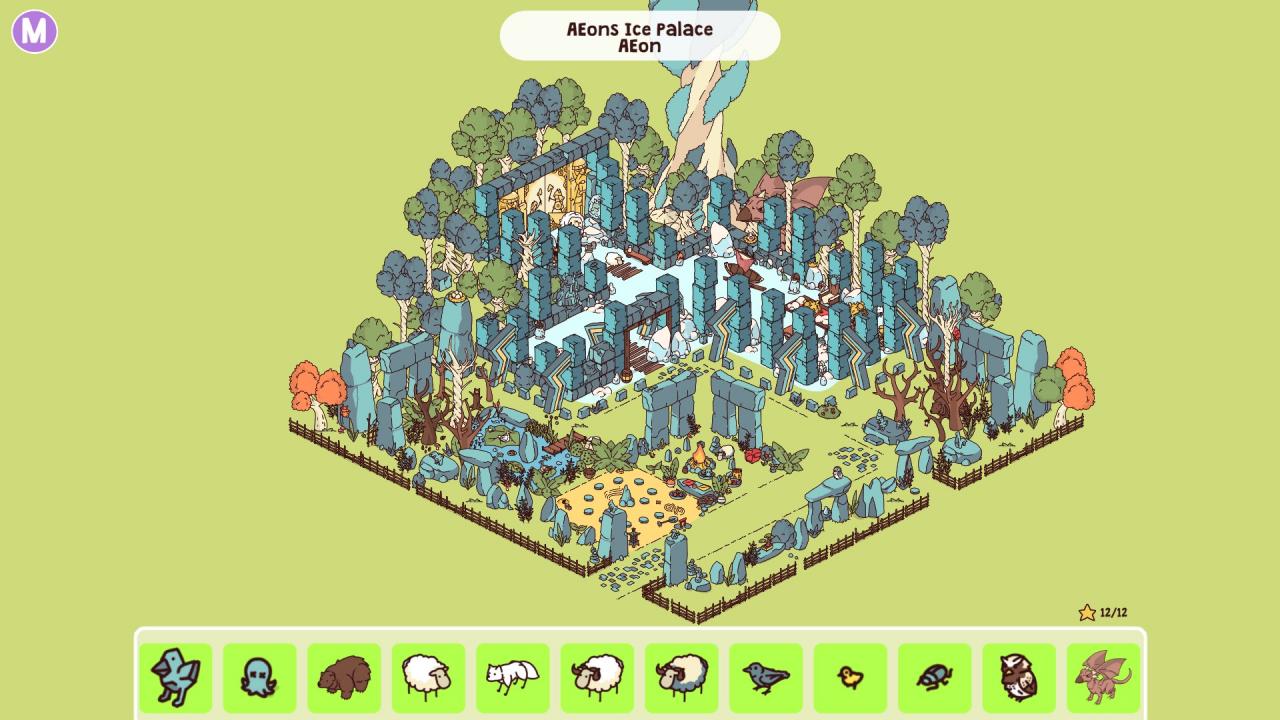Select the owl tile
This screenshot has width=1280, height=720.
pos(1019,677)
